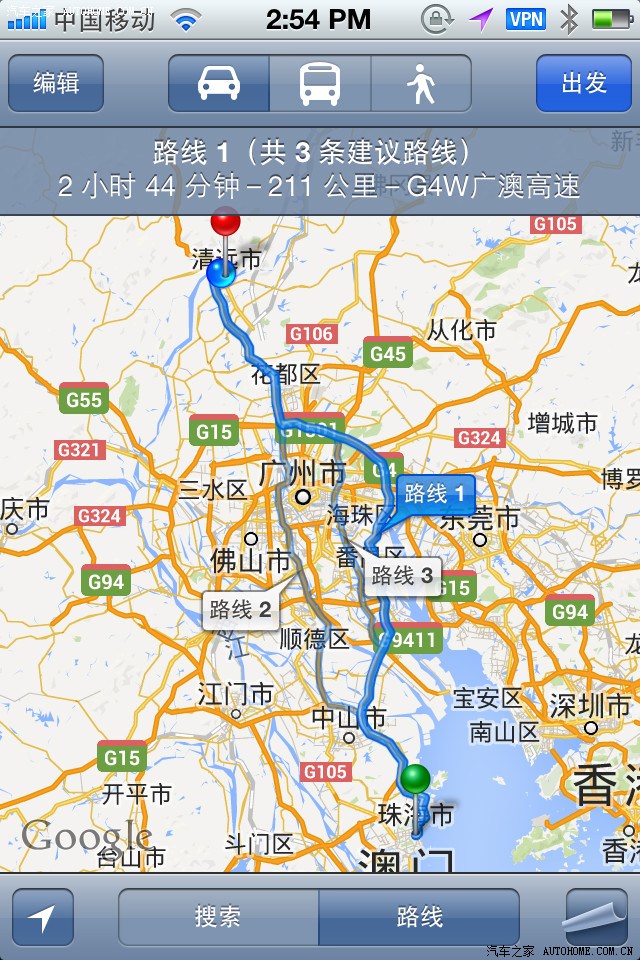640x960 pixels.
Task: Select the 路线 1 route label
Action: [x=434, y=493]
